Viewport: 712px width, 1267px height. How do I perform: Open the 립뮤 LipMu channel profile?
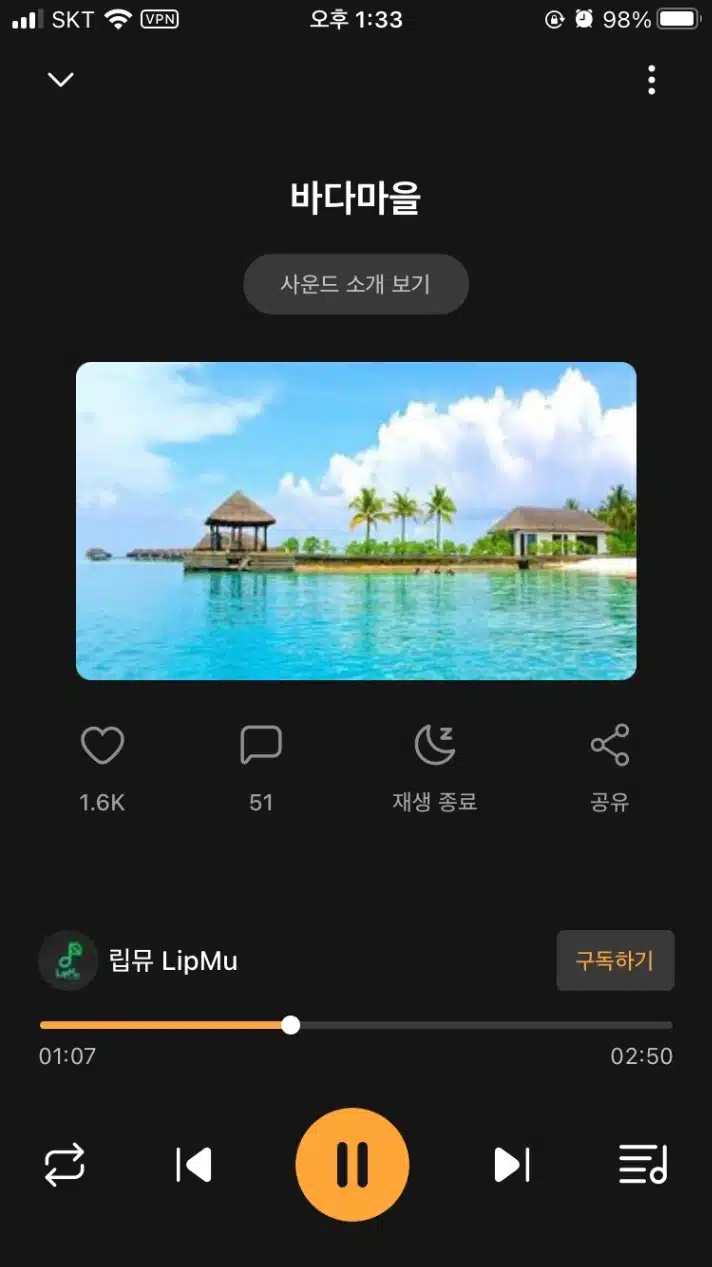tap(138, 961)
